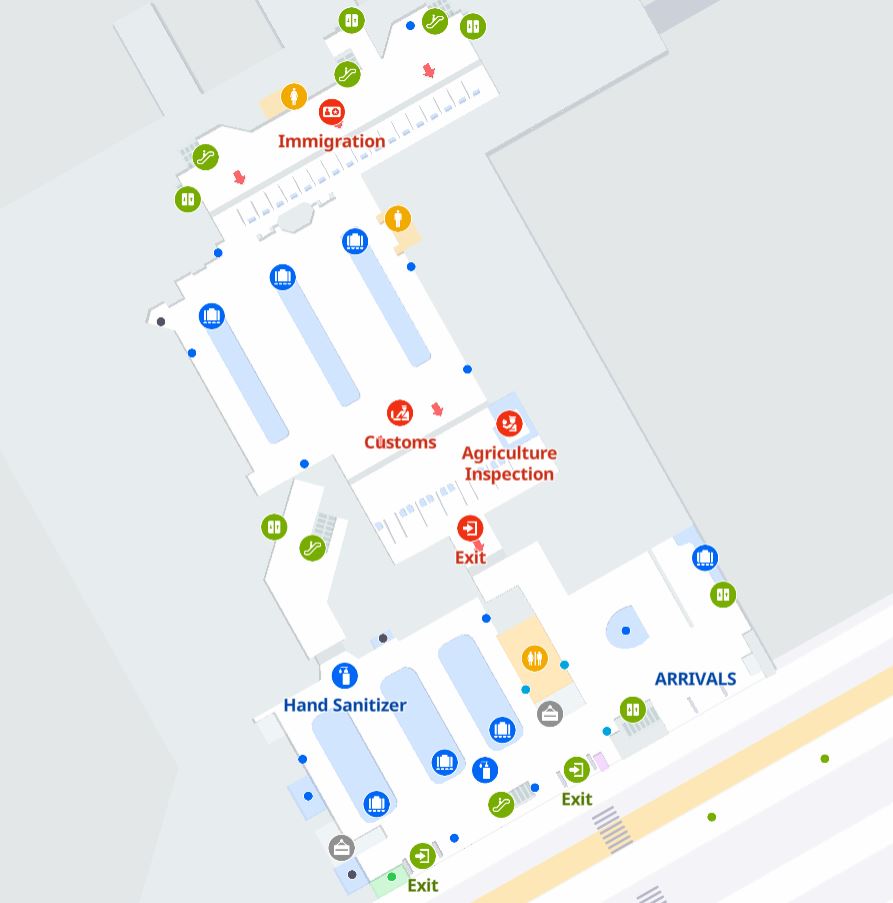Select the restroom marker showing two people
893x903 pixels.
[x=535, y=658]
